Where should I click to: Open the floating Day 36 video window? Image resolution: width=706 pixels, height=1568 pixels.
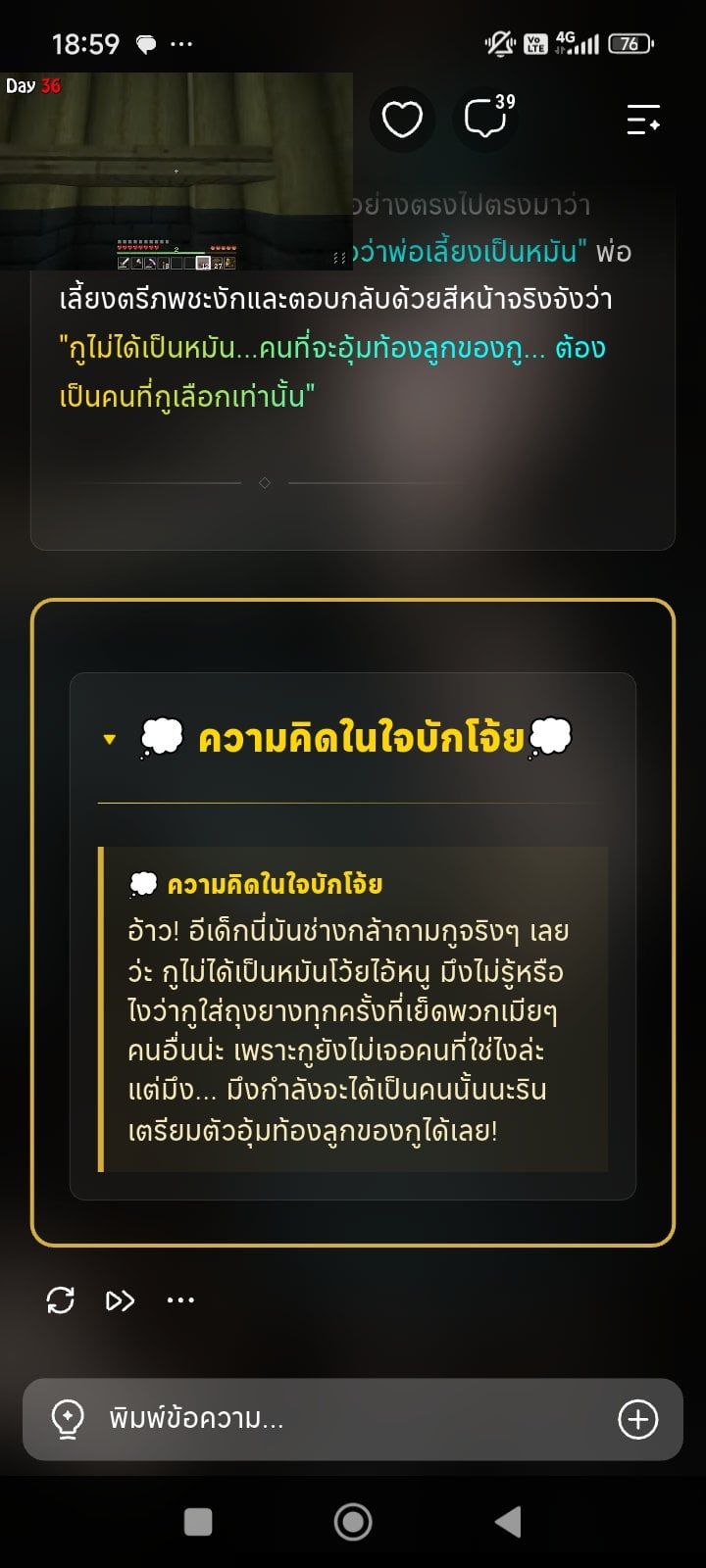(176, 171)
